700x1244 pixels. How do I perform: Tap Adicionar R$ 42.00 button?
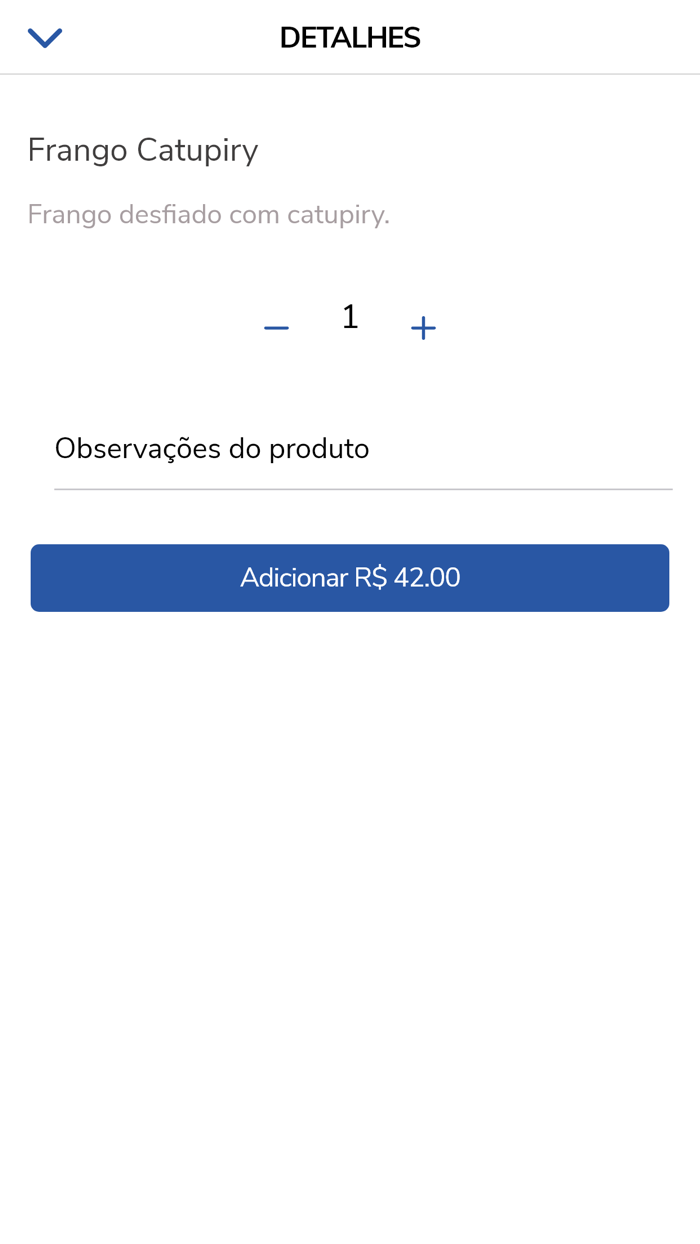350,578
